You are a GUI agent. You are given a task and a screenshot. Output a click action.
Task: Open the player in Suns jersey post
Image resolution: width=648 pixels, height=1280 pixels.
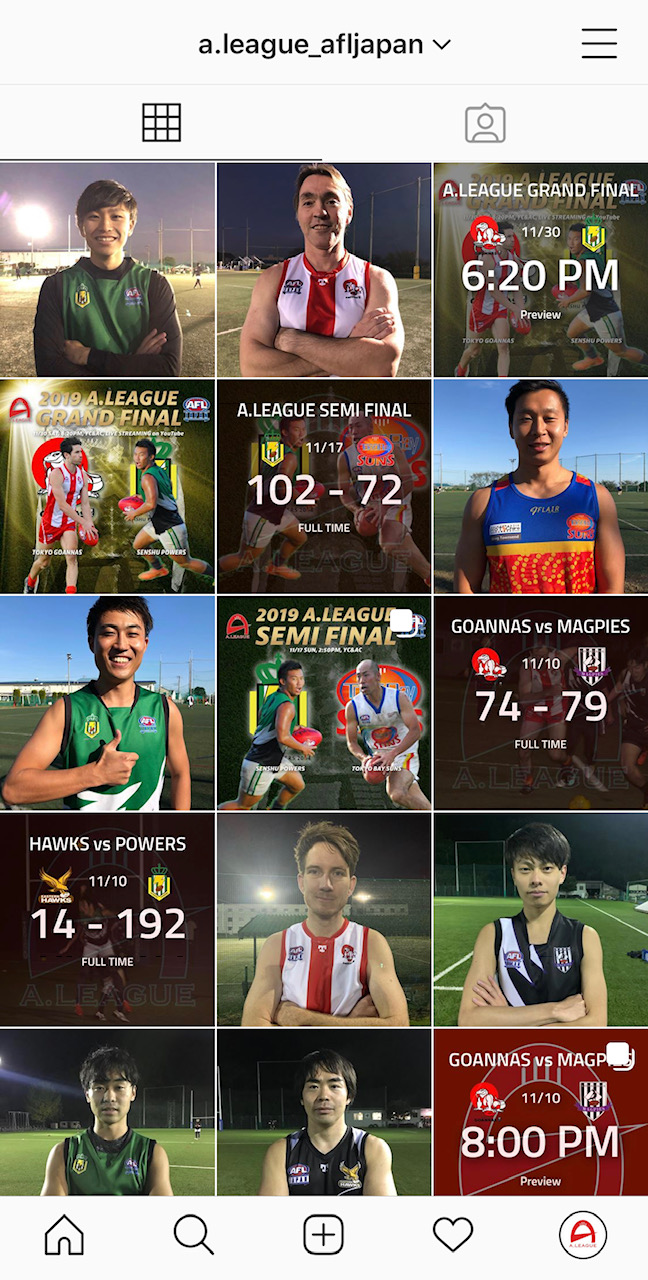click(x=540, y=486)
